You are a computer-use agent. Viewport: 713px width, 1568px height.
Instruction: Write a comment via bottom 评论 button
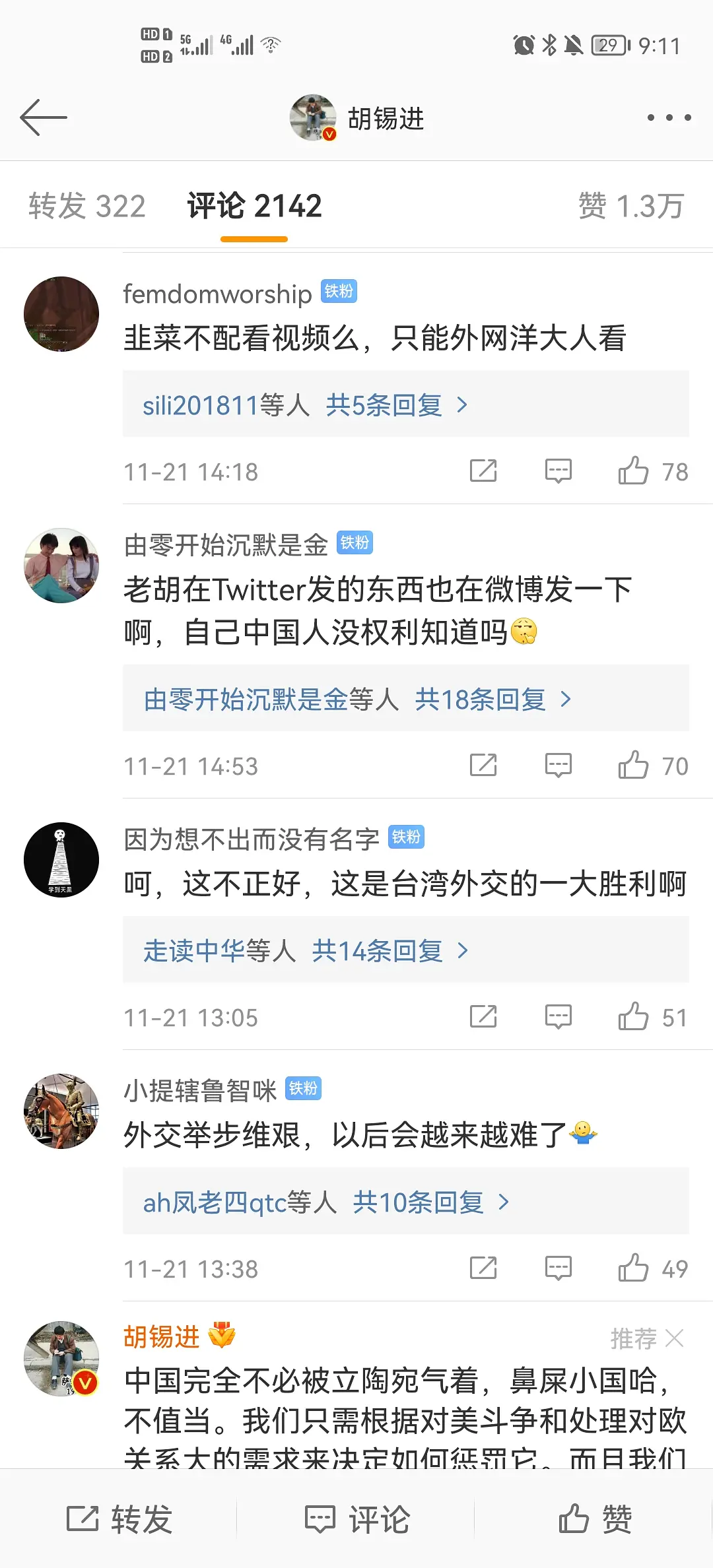coord(356,1519)
